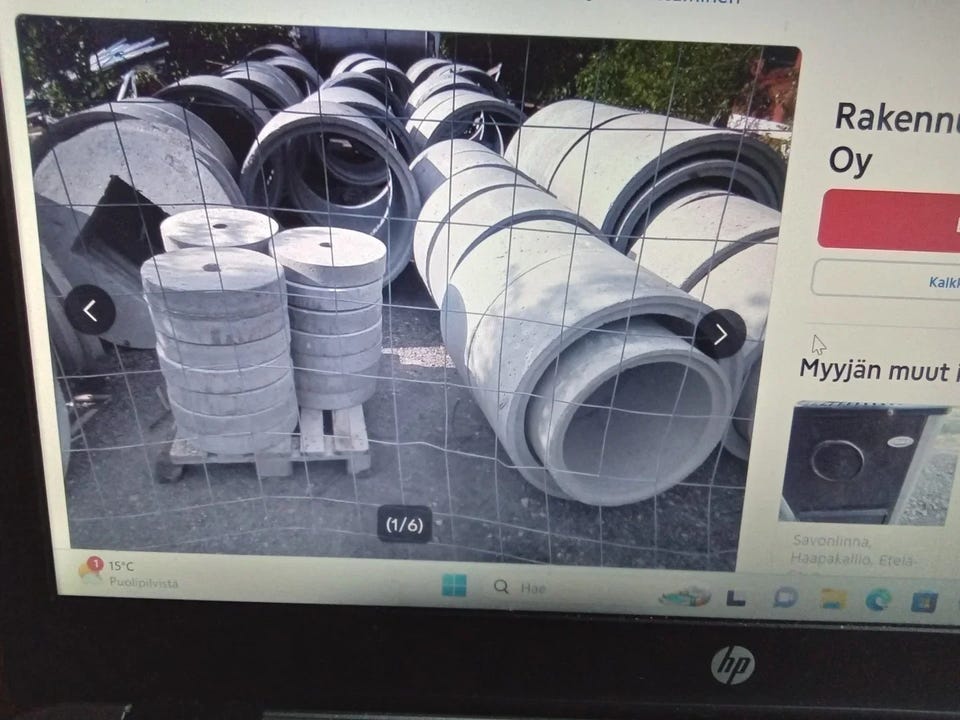The width and height of the screenshot is (960, 720).
Task: Go to the next listing photo
Action: point(720,334)
